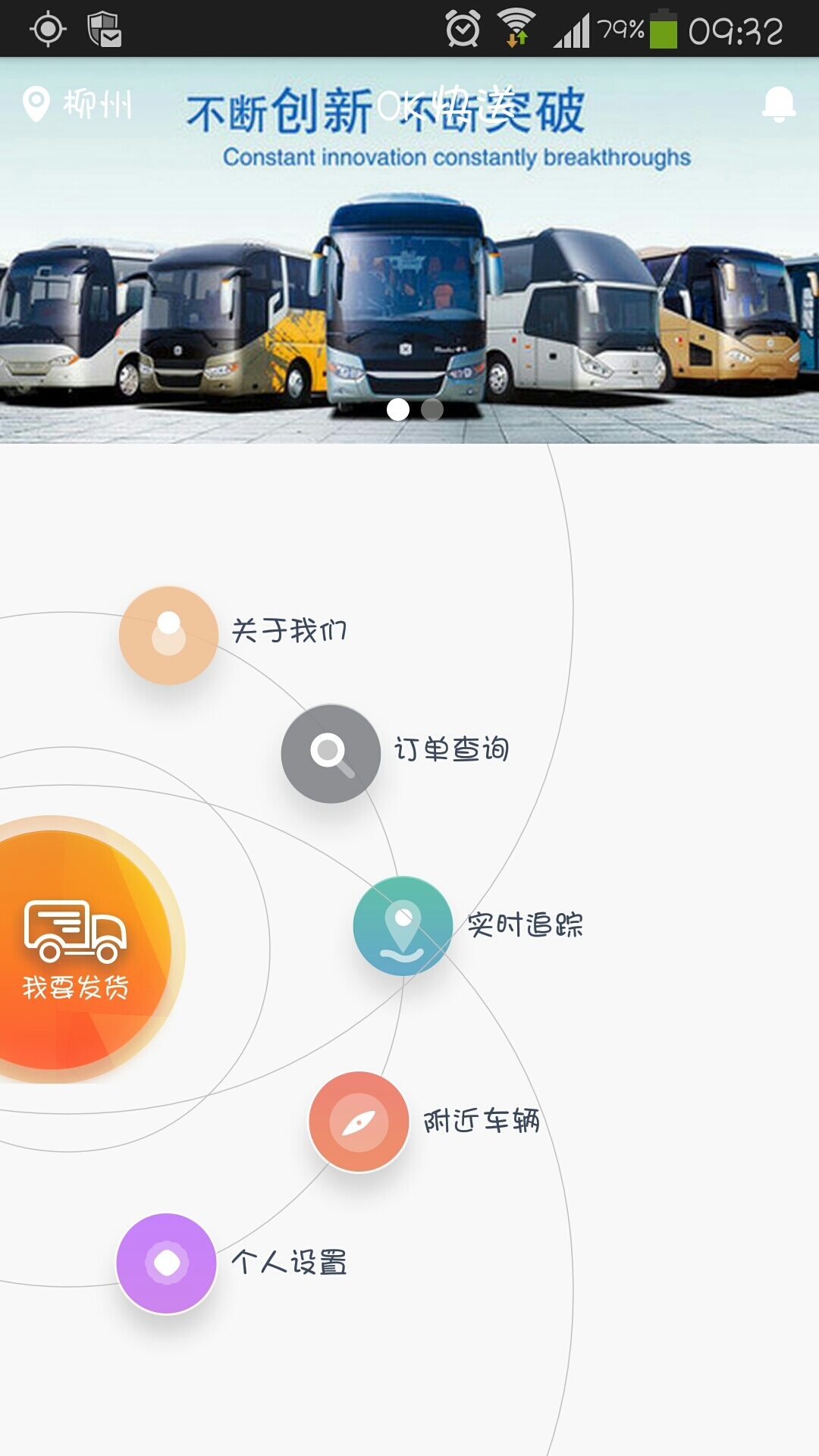Open 关于我们 (About us)
Image resolution: width=819 pixels, height=1456 pixels.
[169, 635]
